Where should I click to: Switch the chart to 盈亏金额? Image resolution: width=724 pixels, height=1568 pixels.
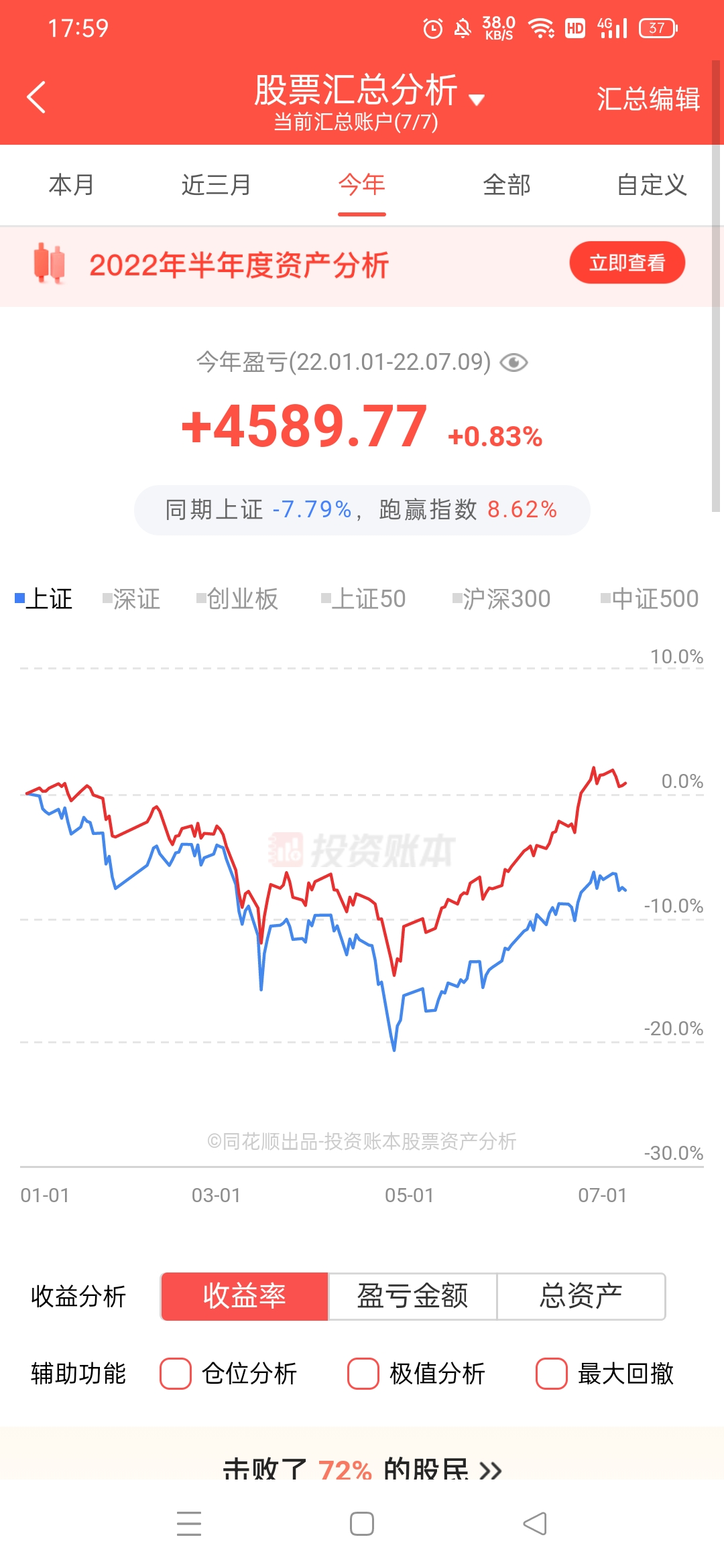[x=412, y=1296]
